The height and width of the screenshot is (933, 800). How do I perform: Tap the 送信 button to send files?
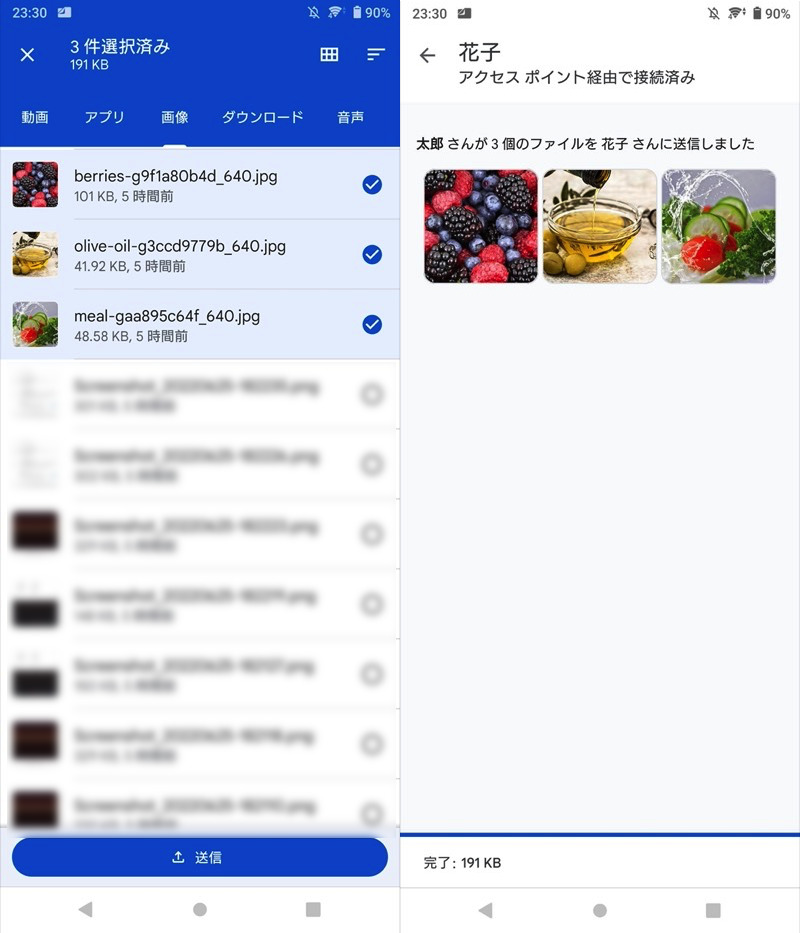[199, 857]
